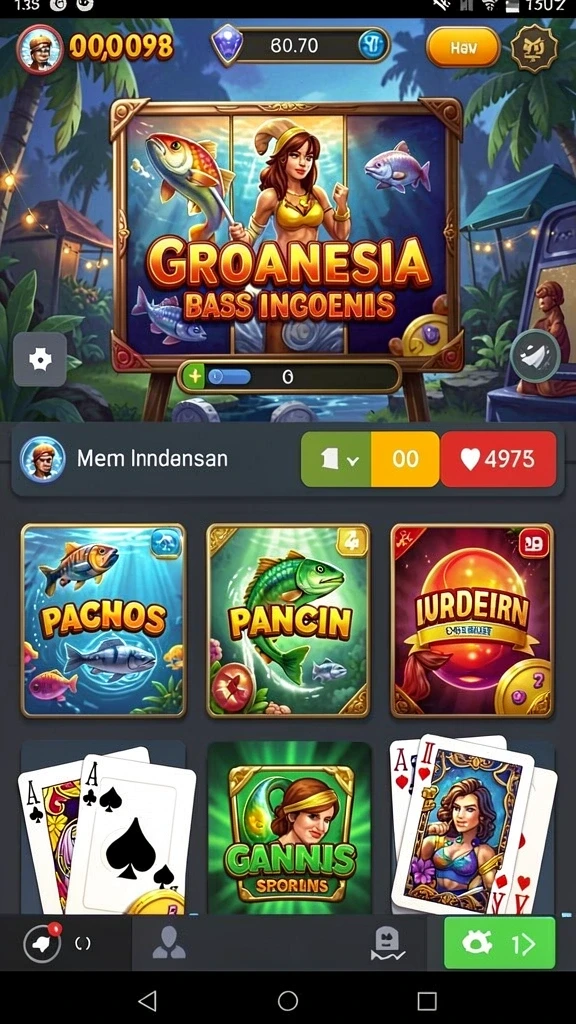Open the Pachos fish game tile

click(103, 620)
